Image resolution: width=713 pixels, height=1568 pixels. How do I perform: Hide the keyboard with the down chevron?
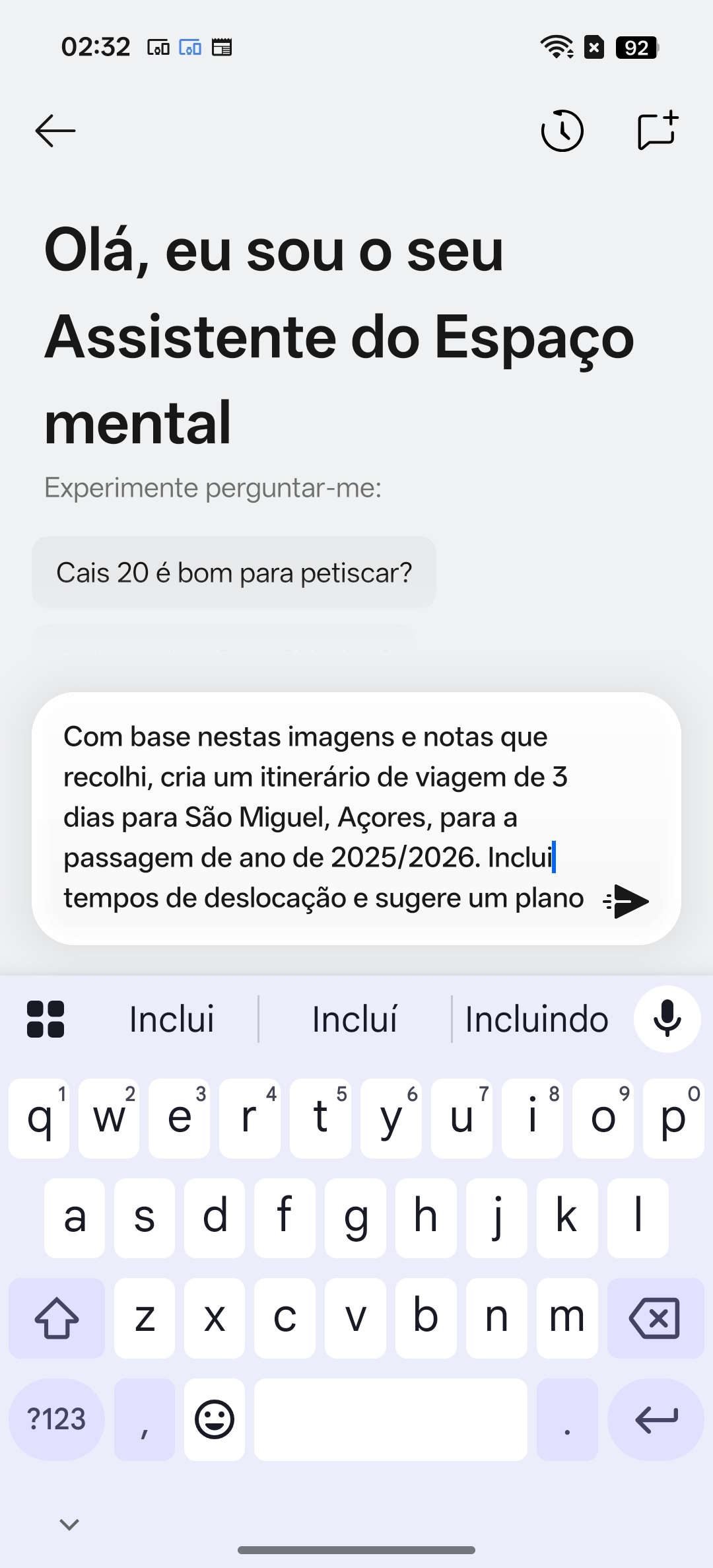click(69, 1524)
